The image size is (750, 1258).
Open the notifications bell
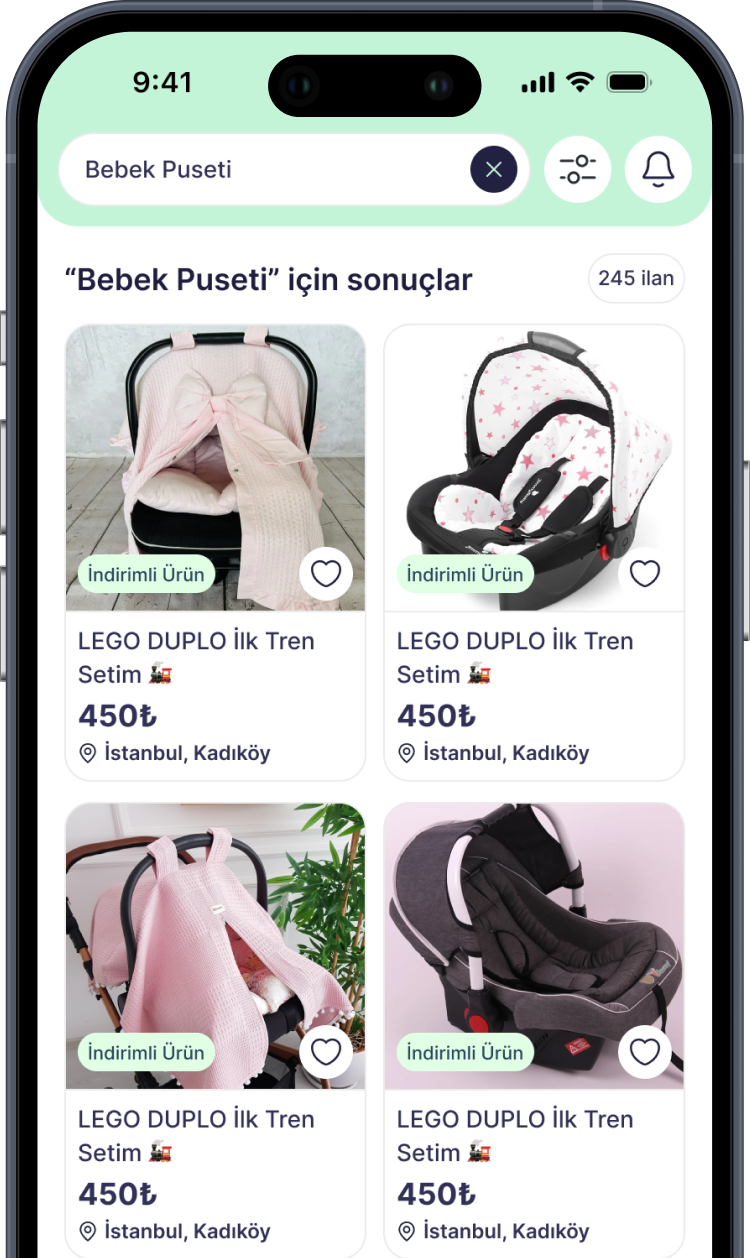click(658, 169)
